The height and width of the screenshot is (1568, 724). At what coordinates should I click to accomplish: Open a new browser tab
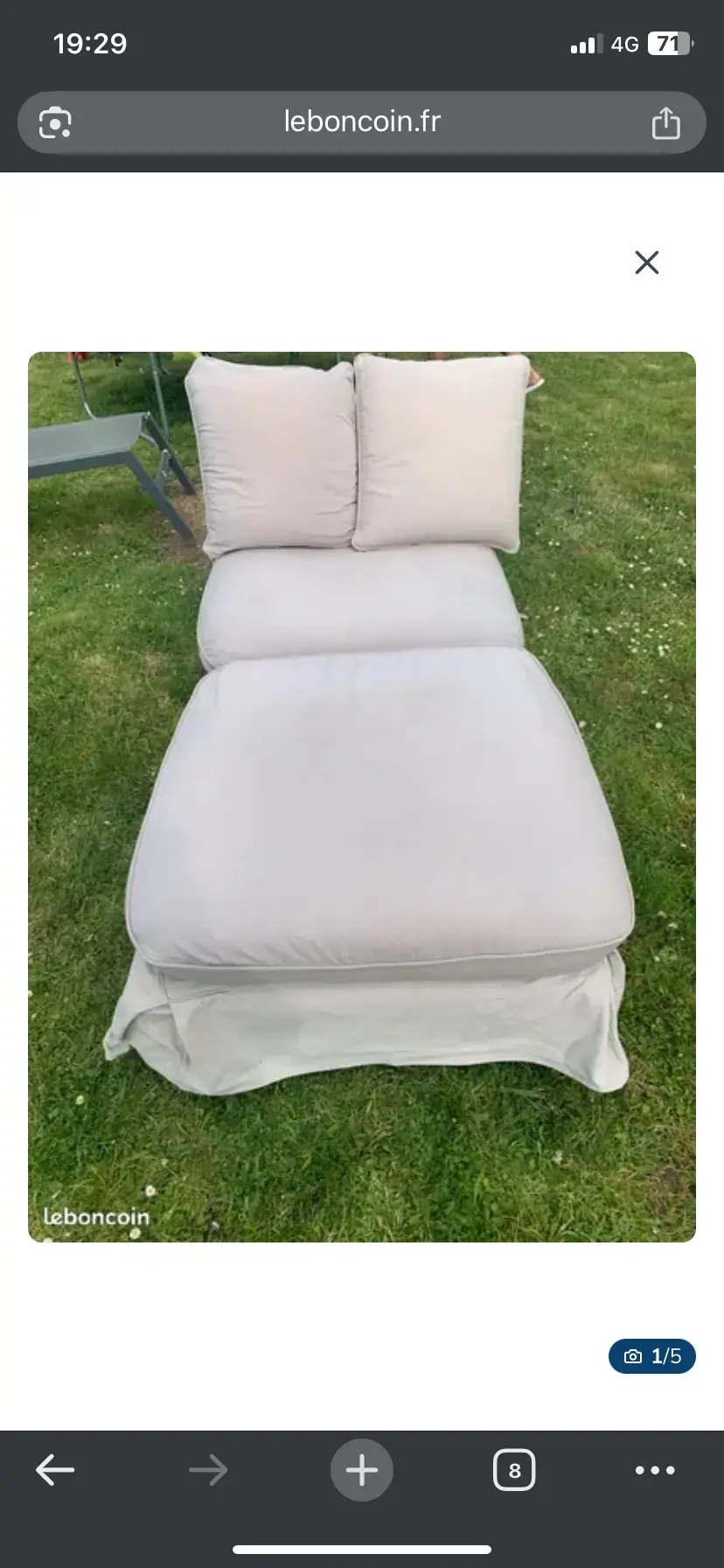(x=361, y=1470)
